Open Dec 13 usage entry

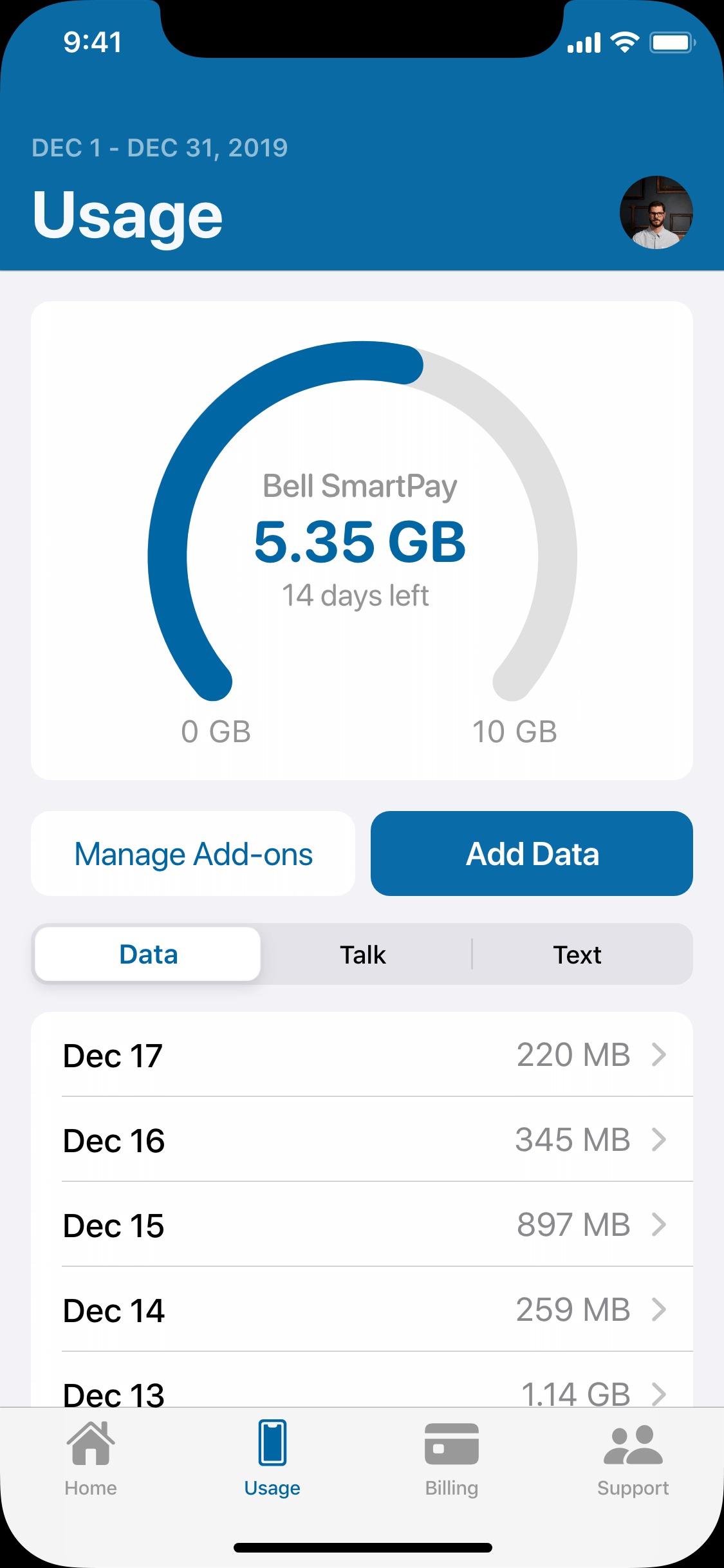(x=362, y=1390)
